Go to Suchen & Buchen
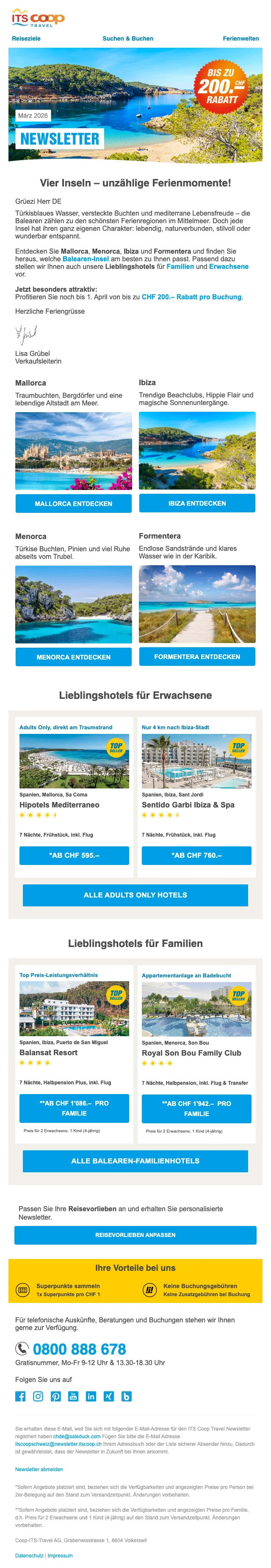 [x=127, y=38]
